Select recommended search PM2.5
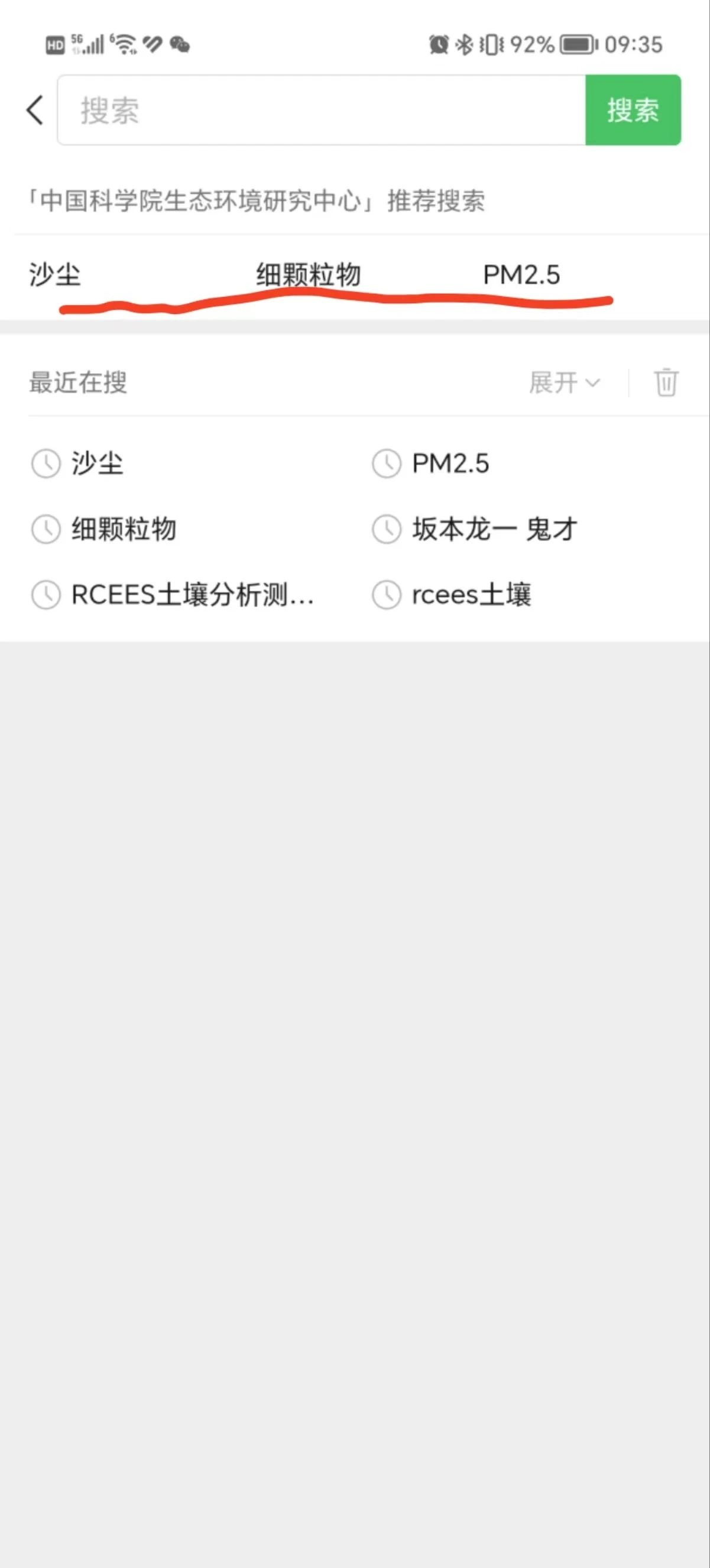This screenshot has height=1568, width=710. click(521, 274)
